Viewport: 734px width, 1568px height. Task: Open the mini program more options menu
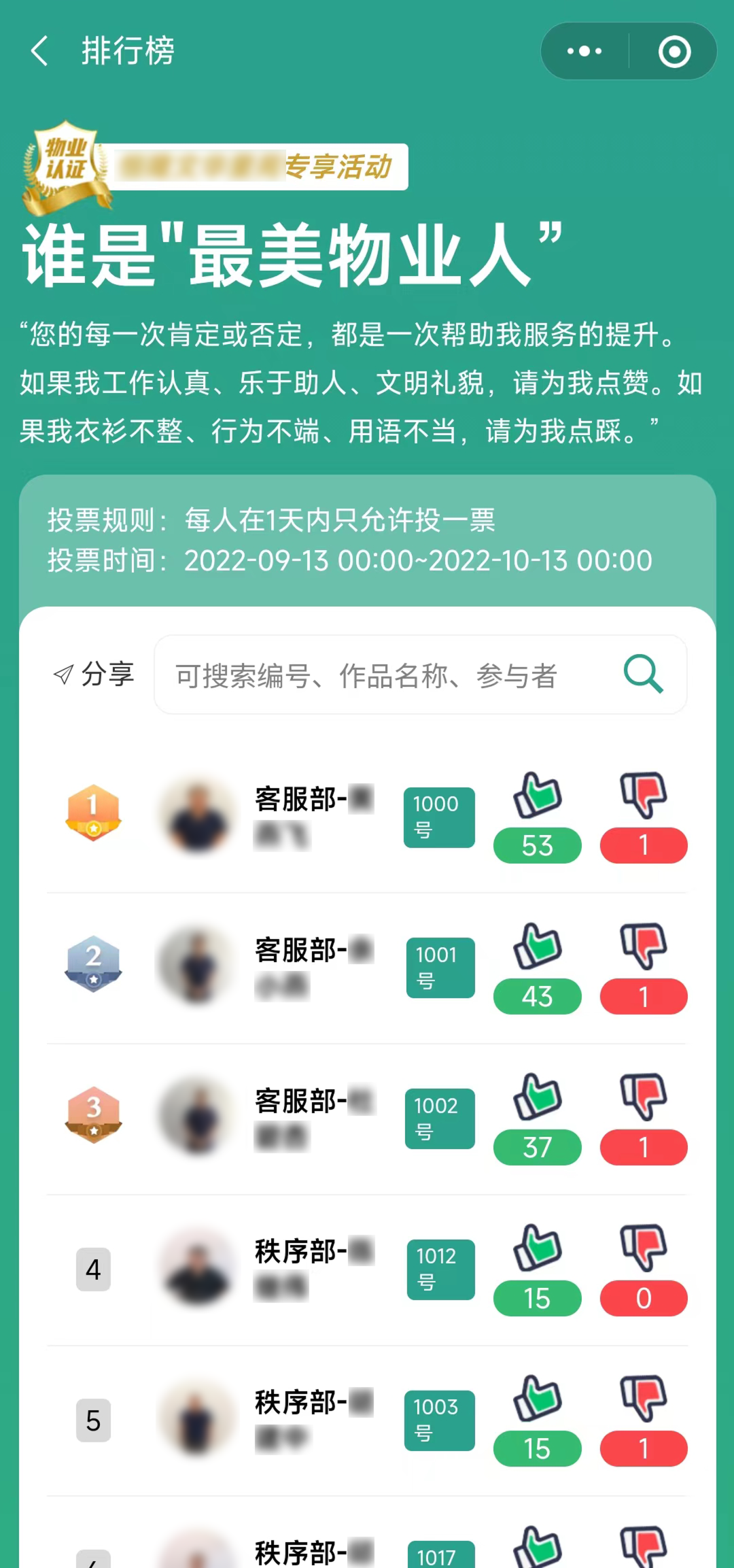pyautogui.click(x=584, y=51)
